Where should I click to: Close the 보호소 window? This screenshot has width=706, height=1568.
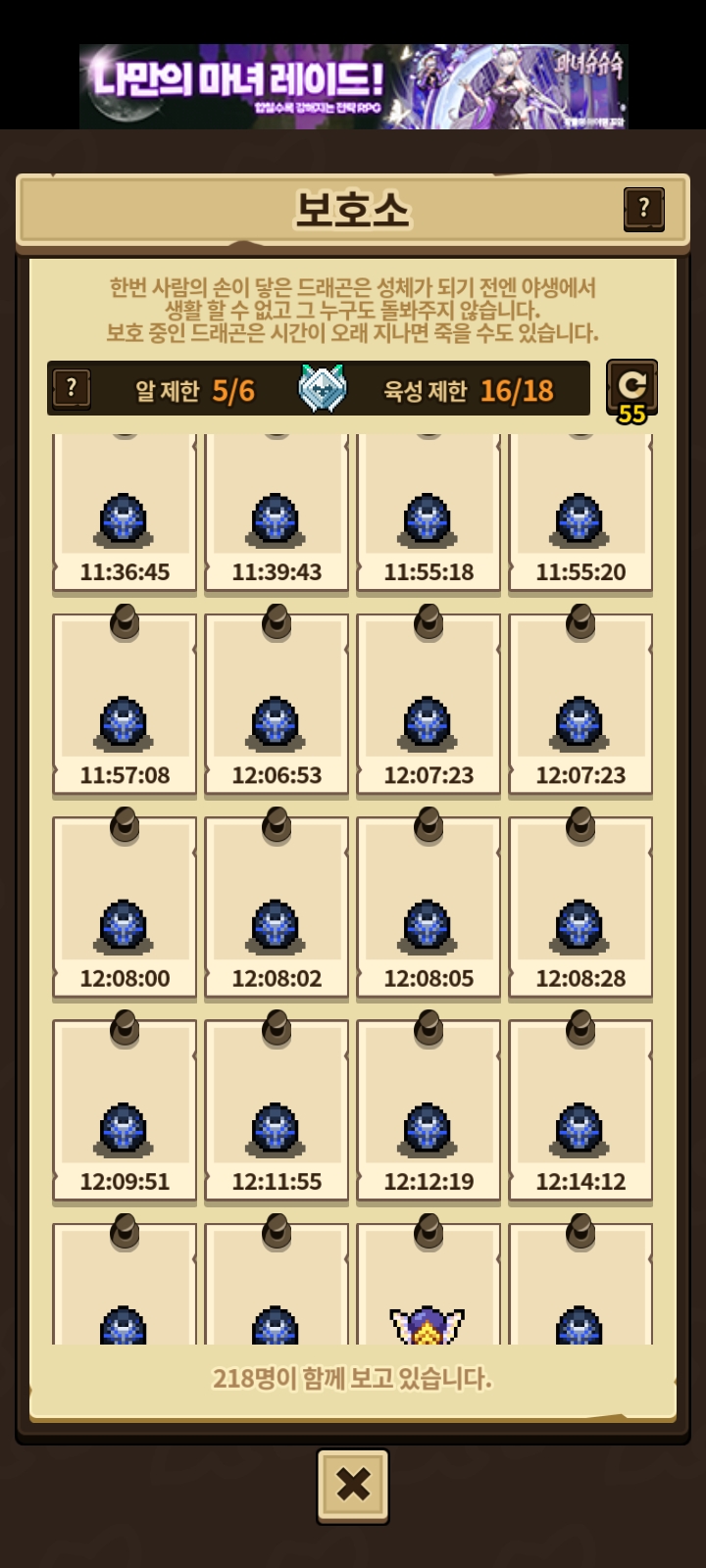tap(353, 1486)
